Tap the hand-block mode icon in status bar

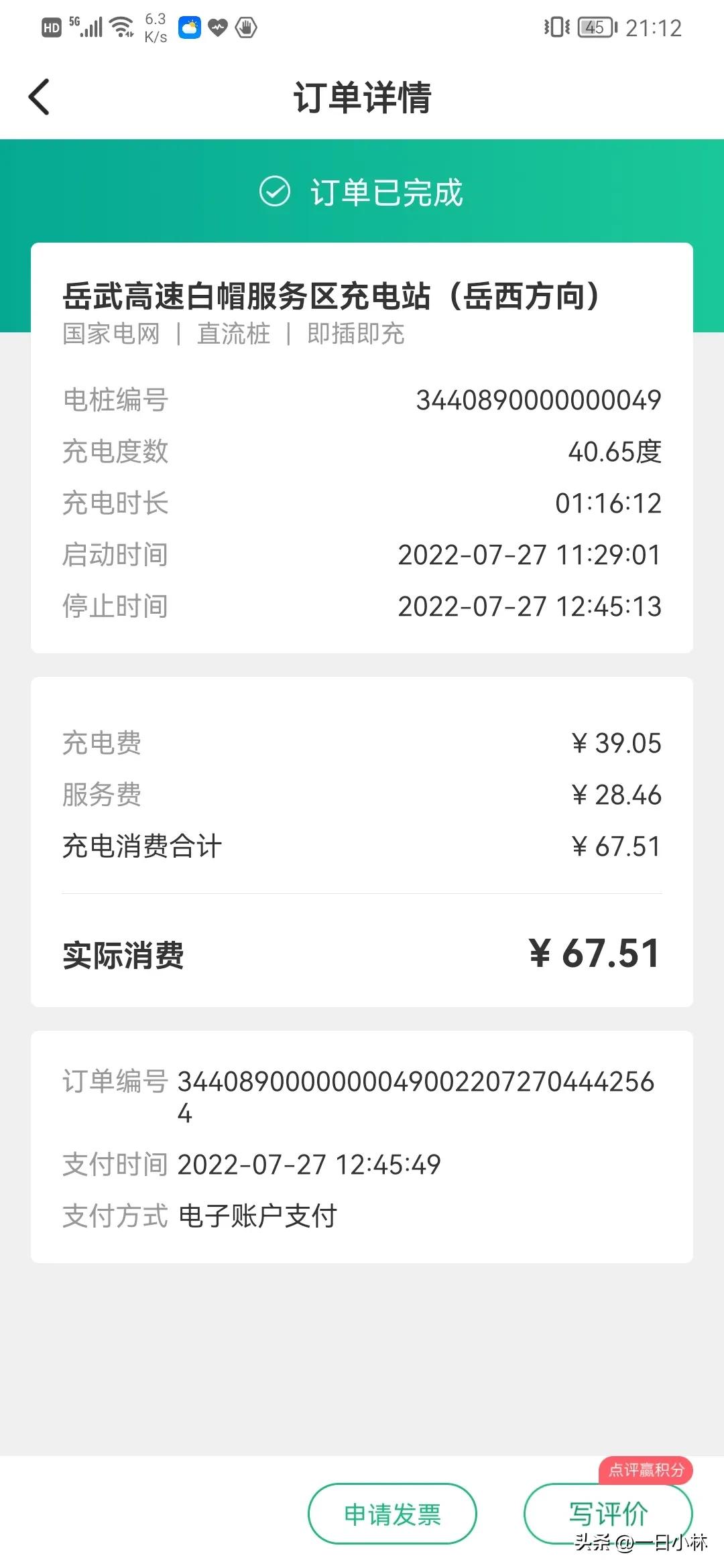(x=245, y=27)
